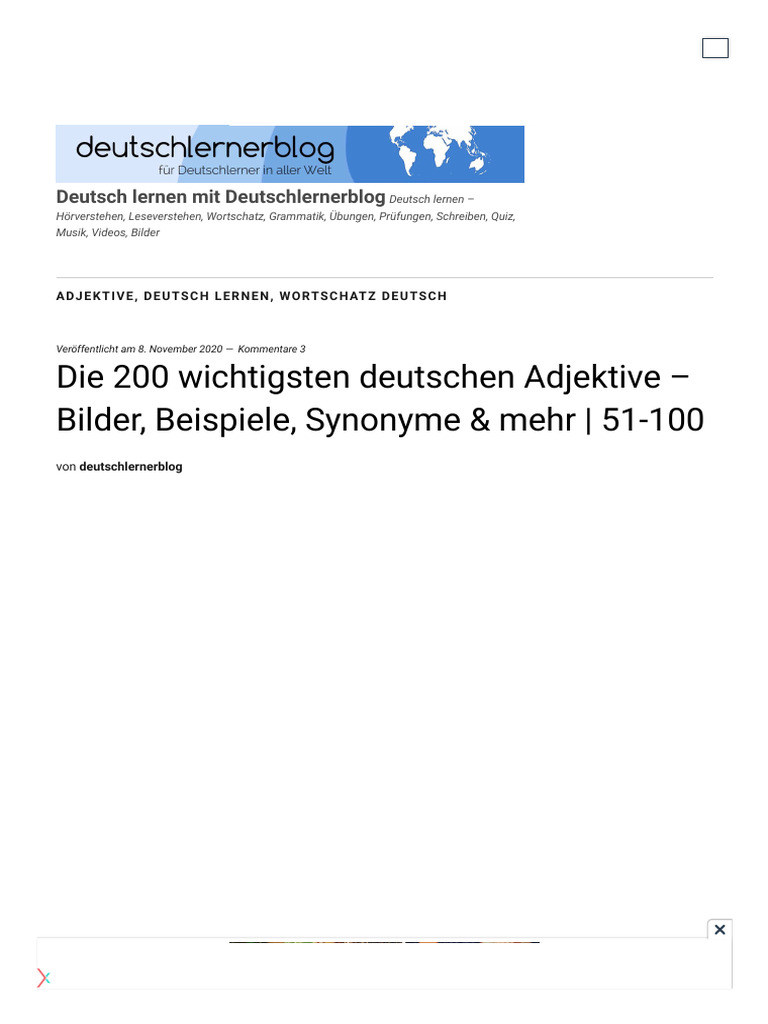Screen dimensions: 768x1024
Task: Open the Adjektive category
Action: tap(97, 296)
